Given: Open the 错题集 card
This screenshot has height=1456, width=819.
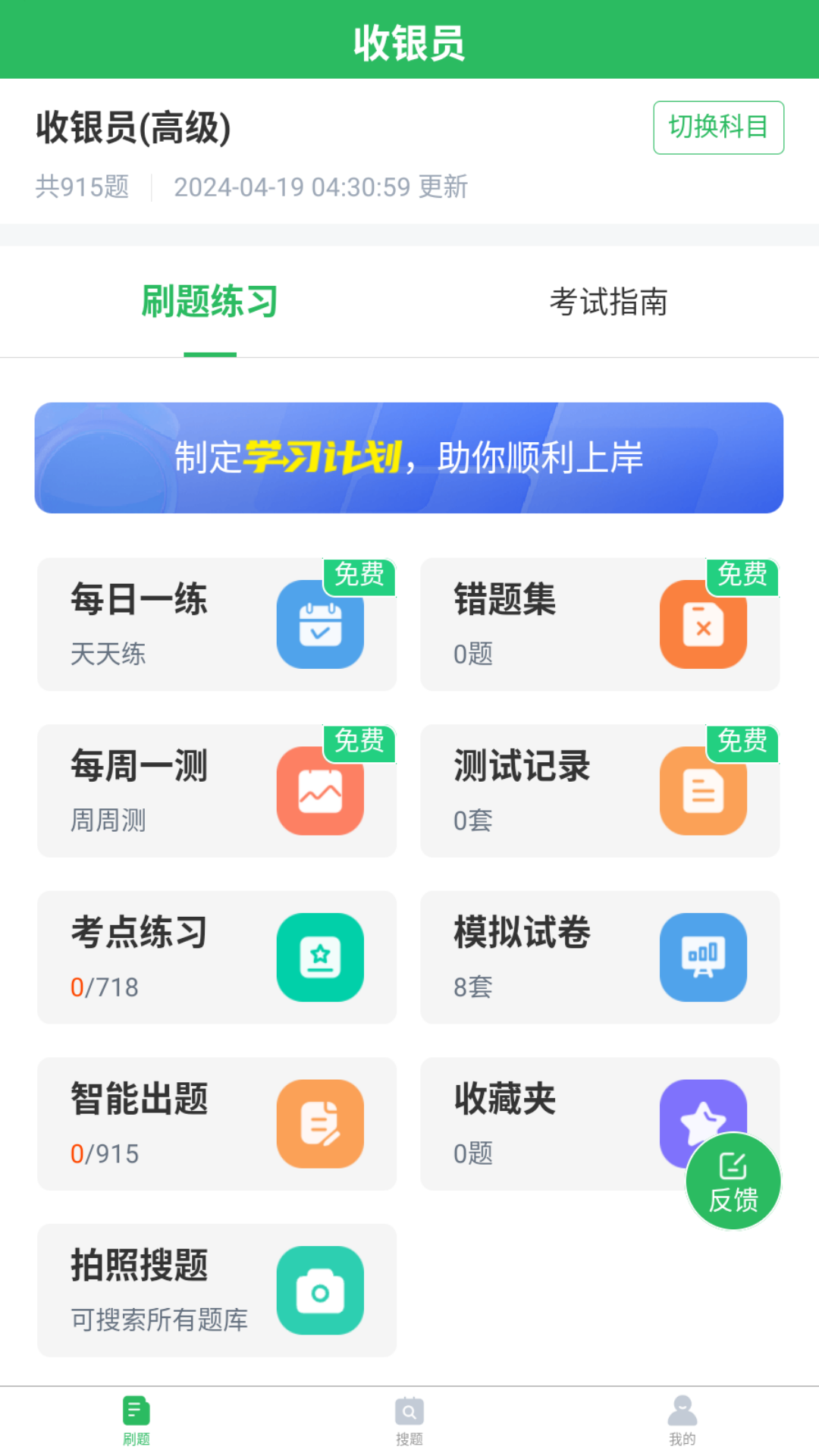Looking at the screenshot, I should click(x=599, y=624).
